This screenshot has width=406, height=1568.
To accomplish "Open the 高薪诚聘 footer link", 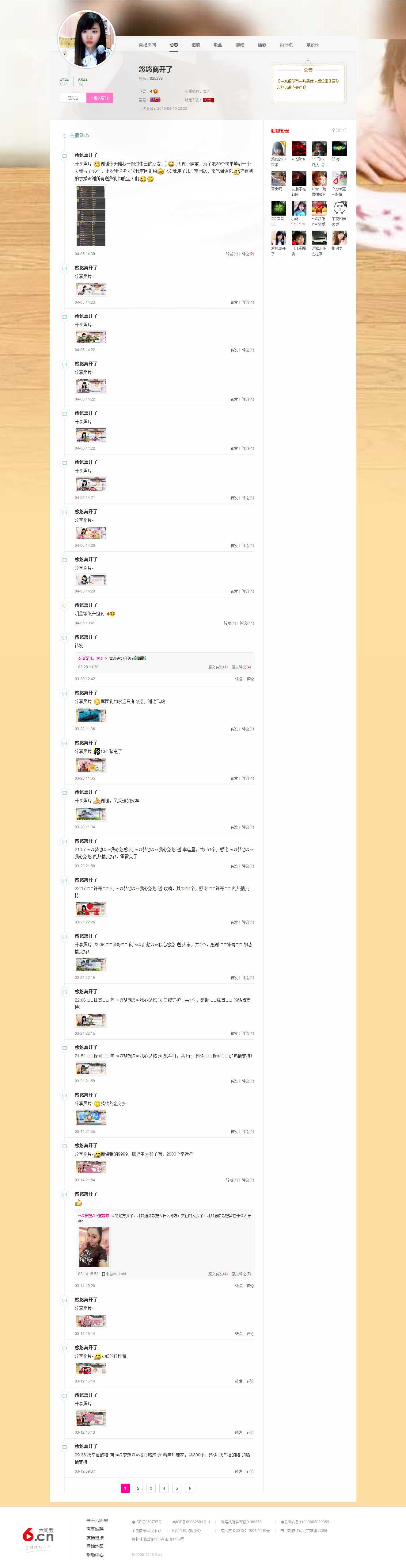I will click(95, 1528).
